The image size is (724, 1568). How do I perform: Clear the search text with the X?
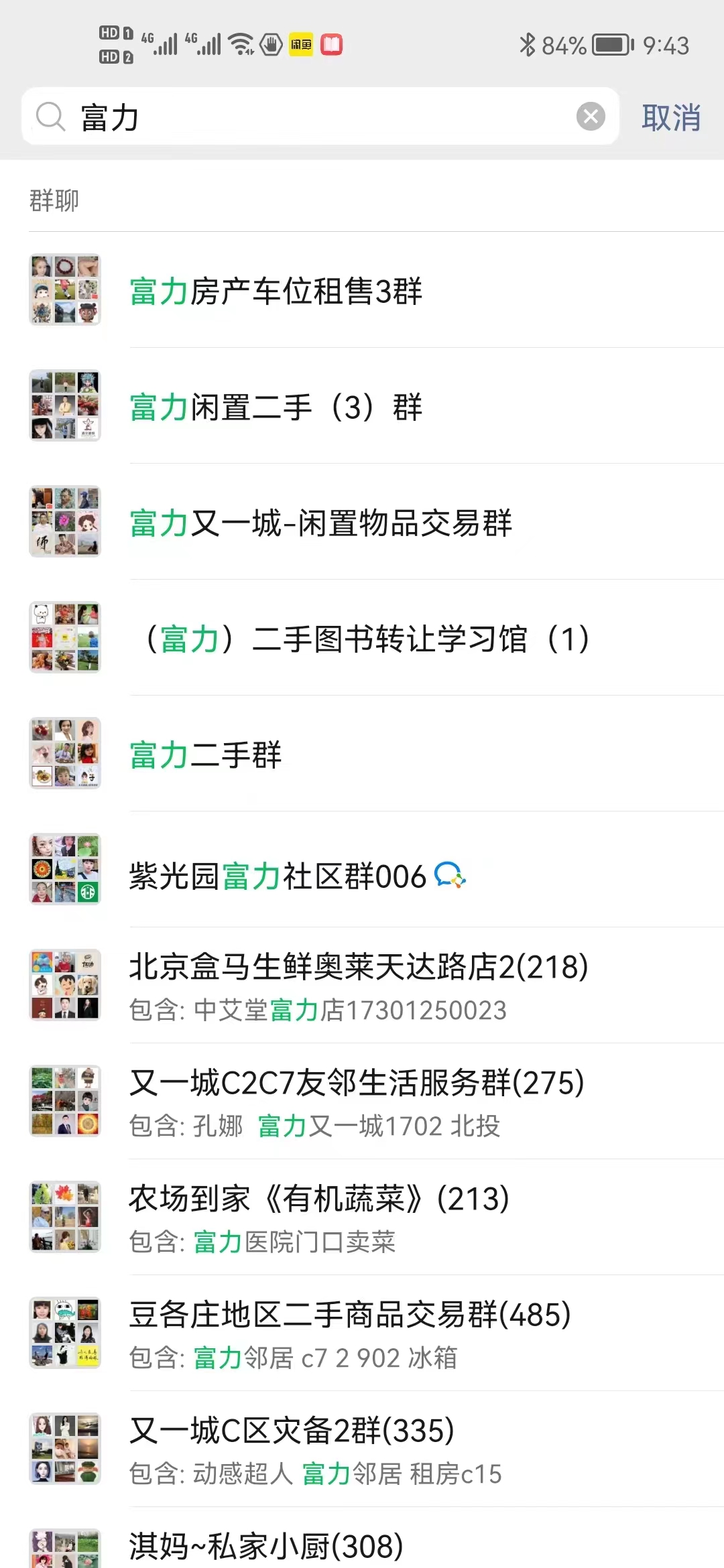[x=591, y=117]
